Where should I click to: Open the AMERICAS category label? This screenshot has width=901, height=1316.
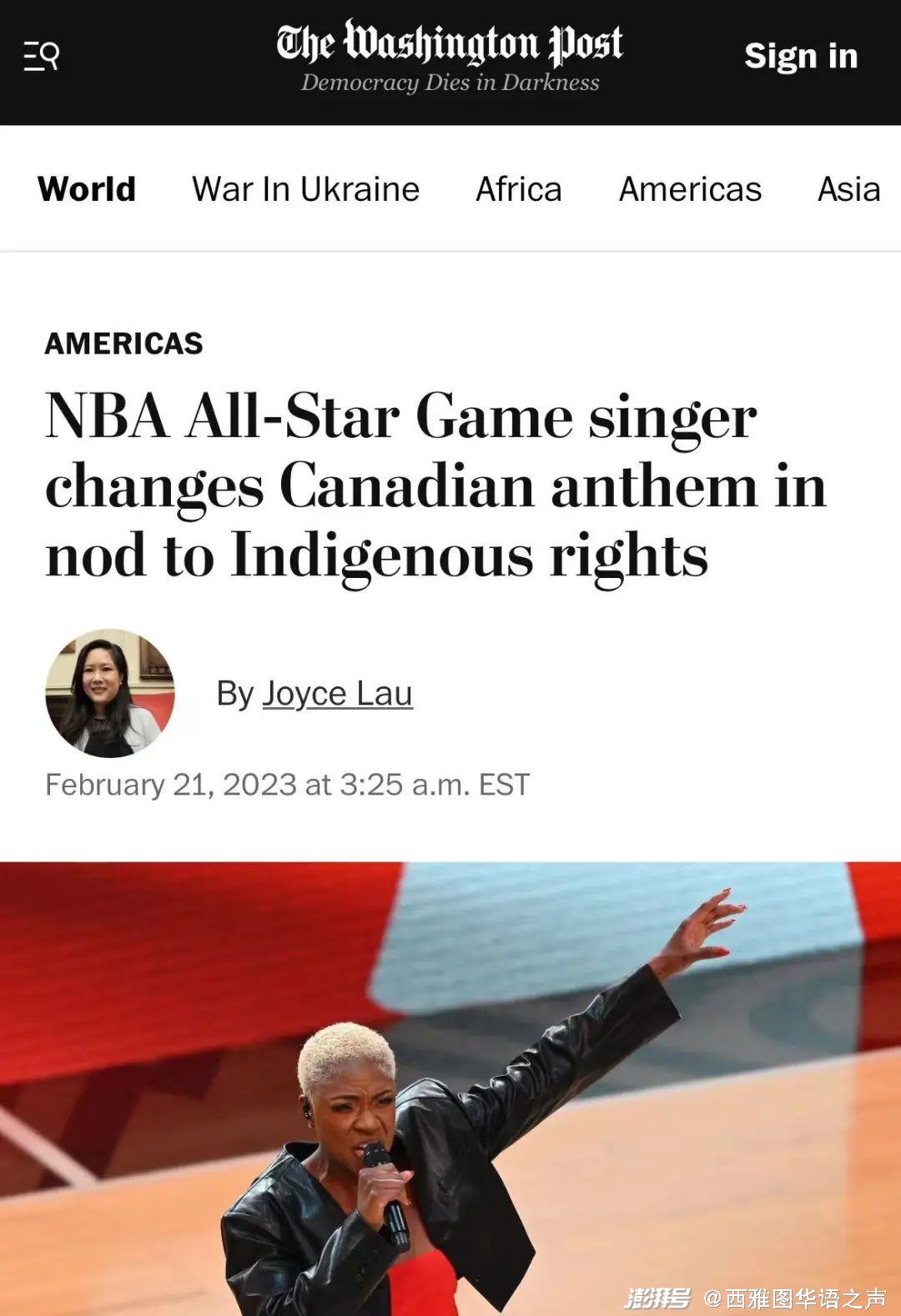[123, 344]
